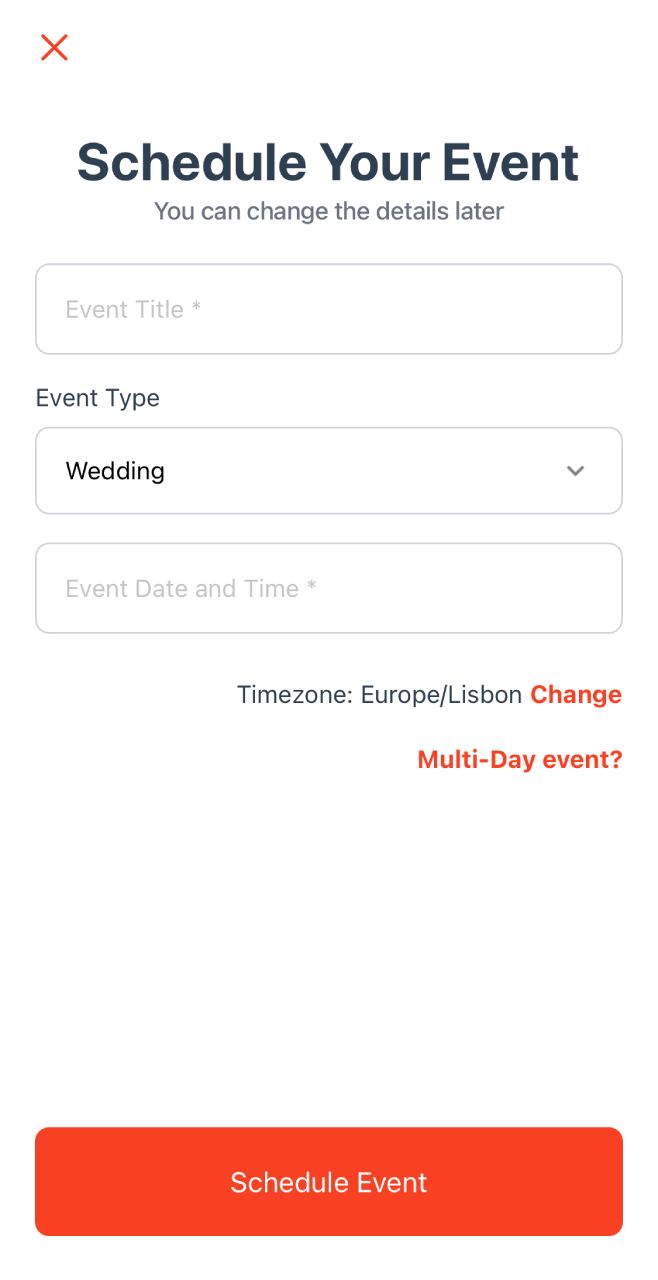Expand the Event Type dropdown showing Wedding
The height and width of the screenshot is (1280, 658).
328,471
